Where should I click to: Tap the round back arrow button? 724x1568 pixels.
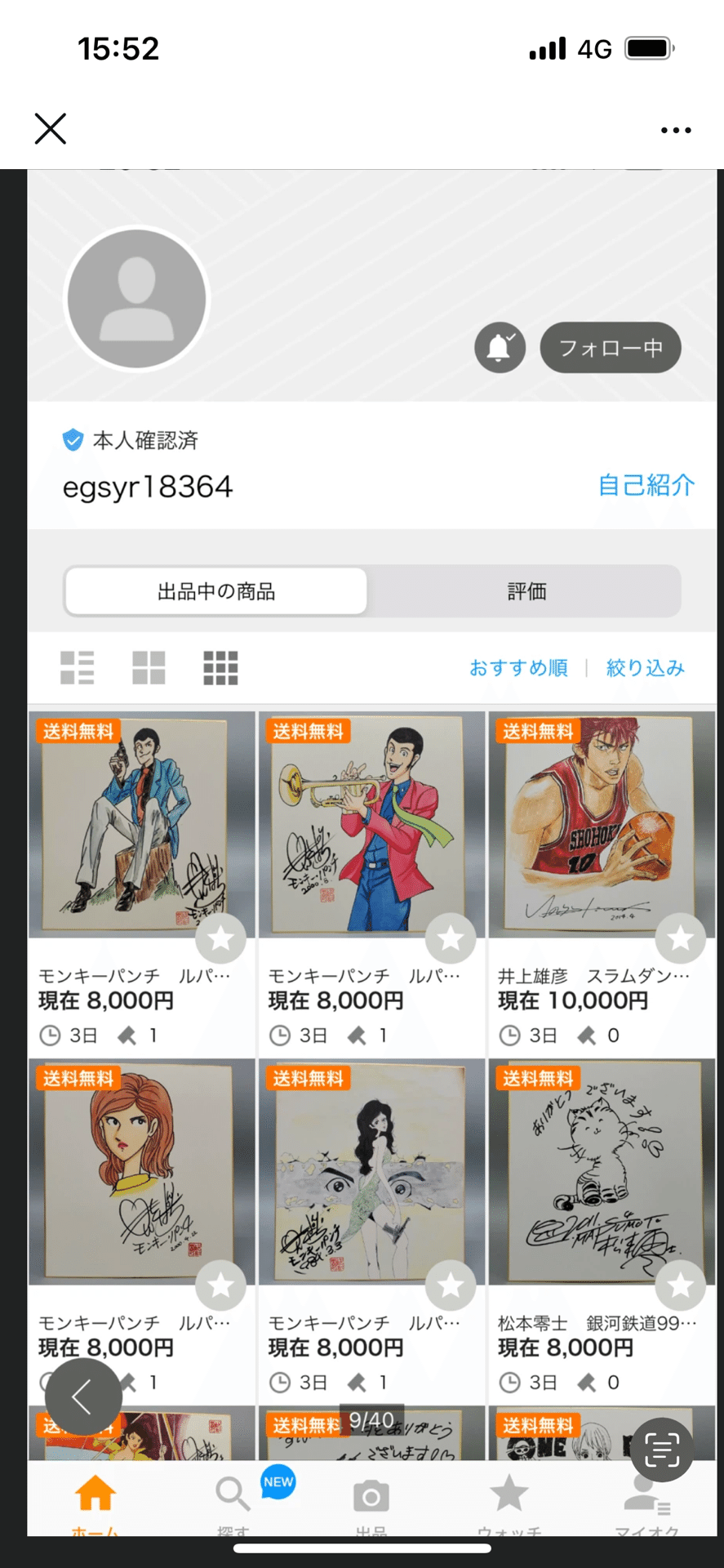[x=83, y=1397]
